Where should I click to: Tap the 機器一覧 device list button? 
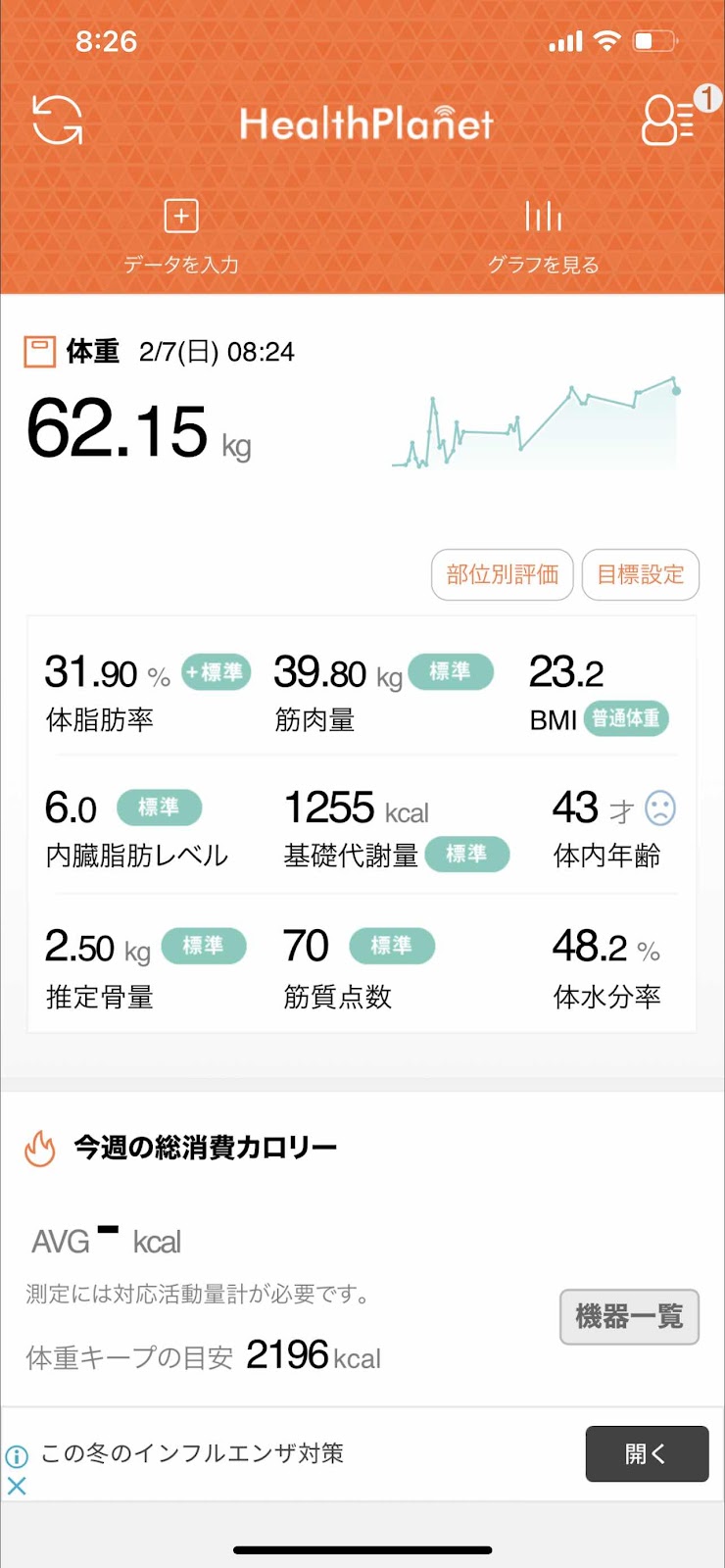629,1316
